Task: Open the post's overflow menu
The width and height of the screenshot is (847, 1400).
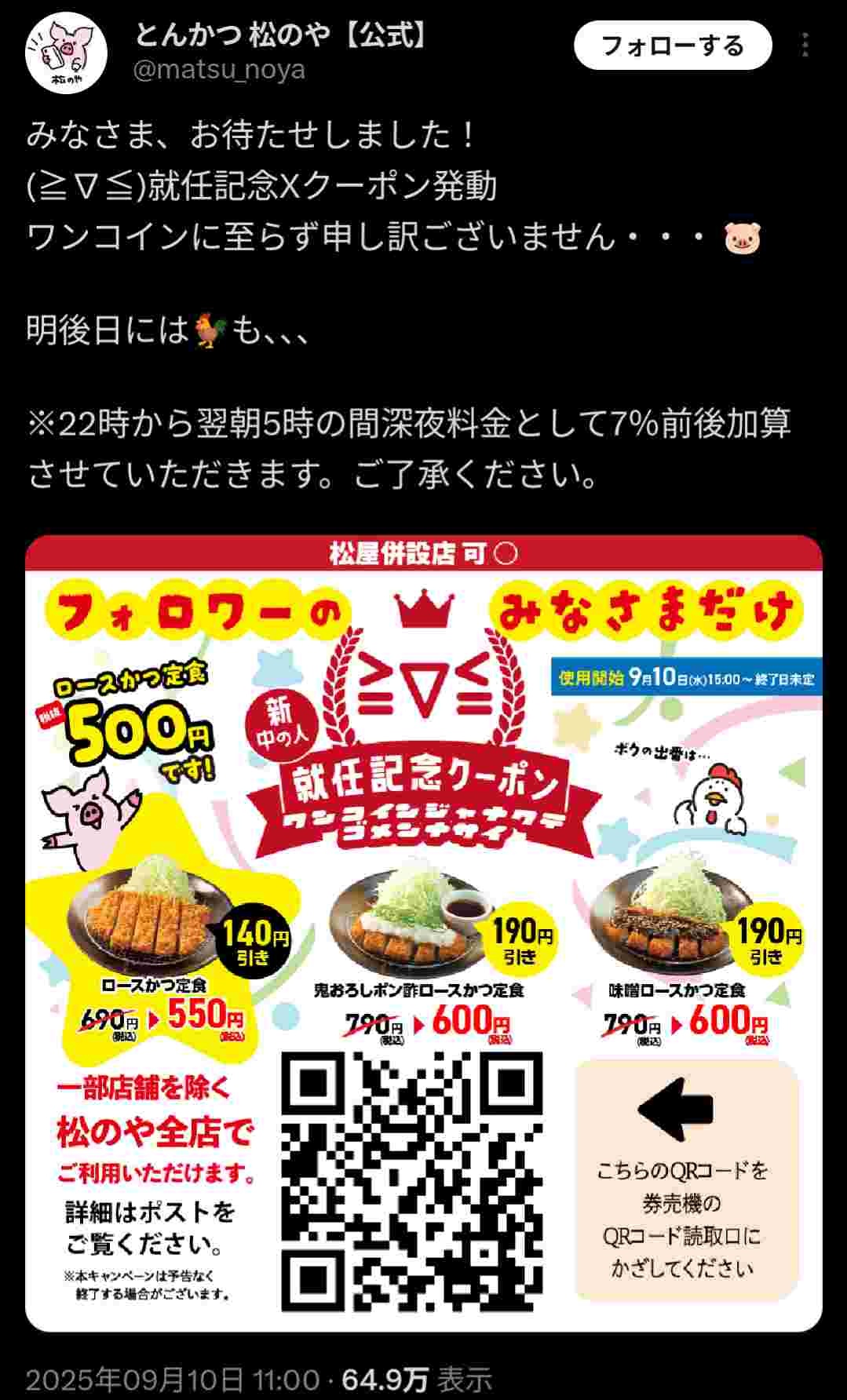Action: pyautogui.click(x=805, y=46)
